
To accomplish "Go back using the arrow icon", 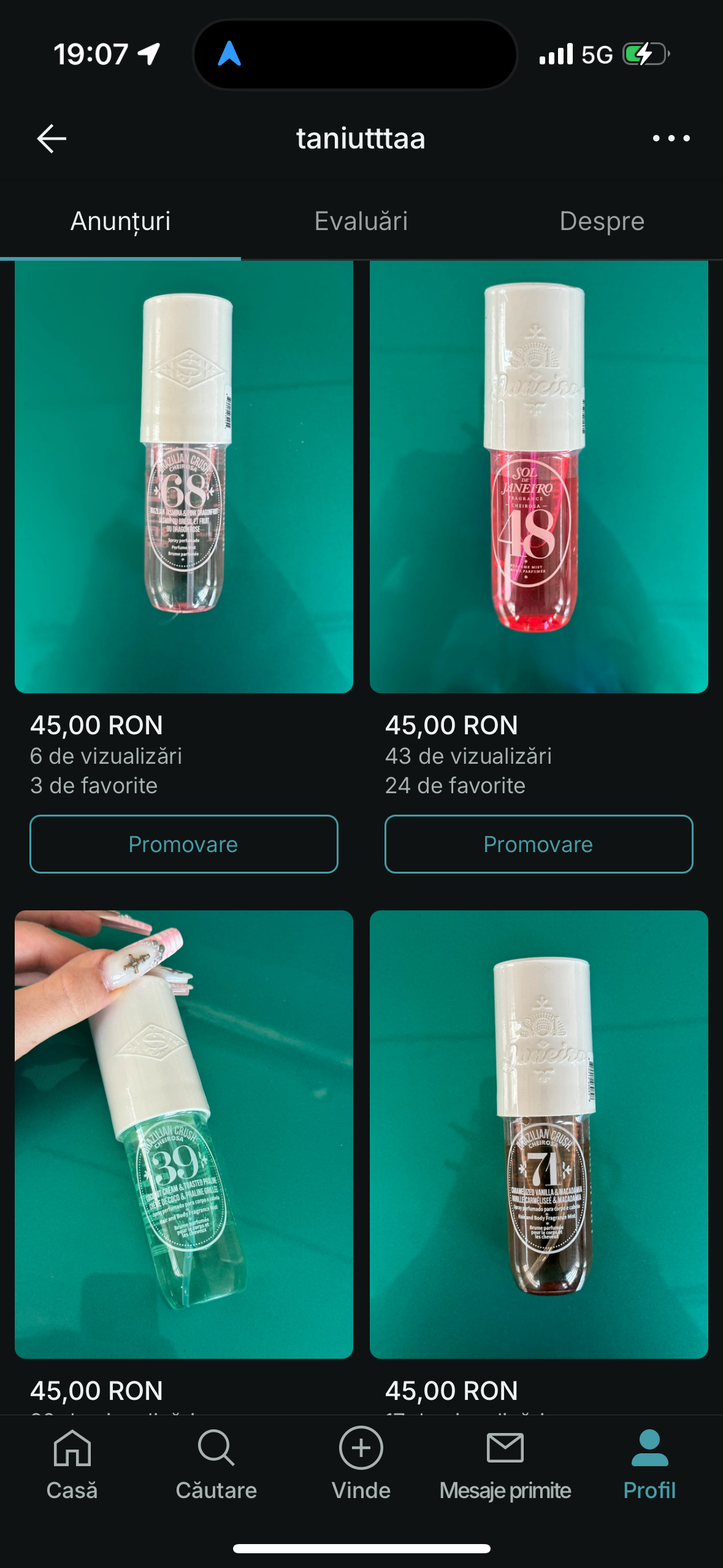I will click(52, 139).
